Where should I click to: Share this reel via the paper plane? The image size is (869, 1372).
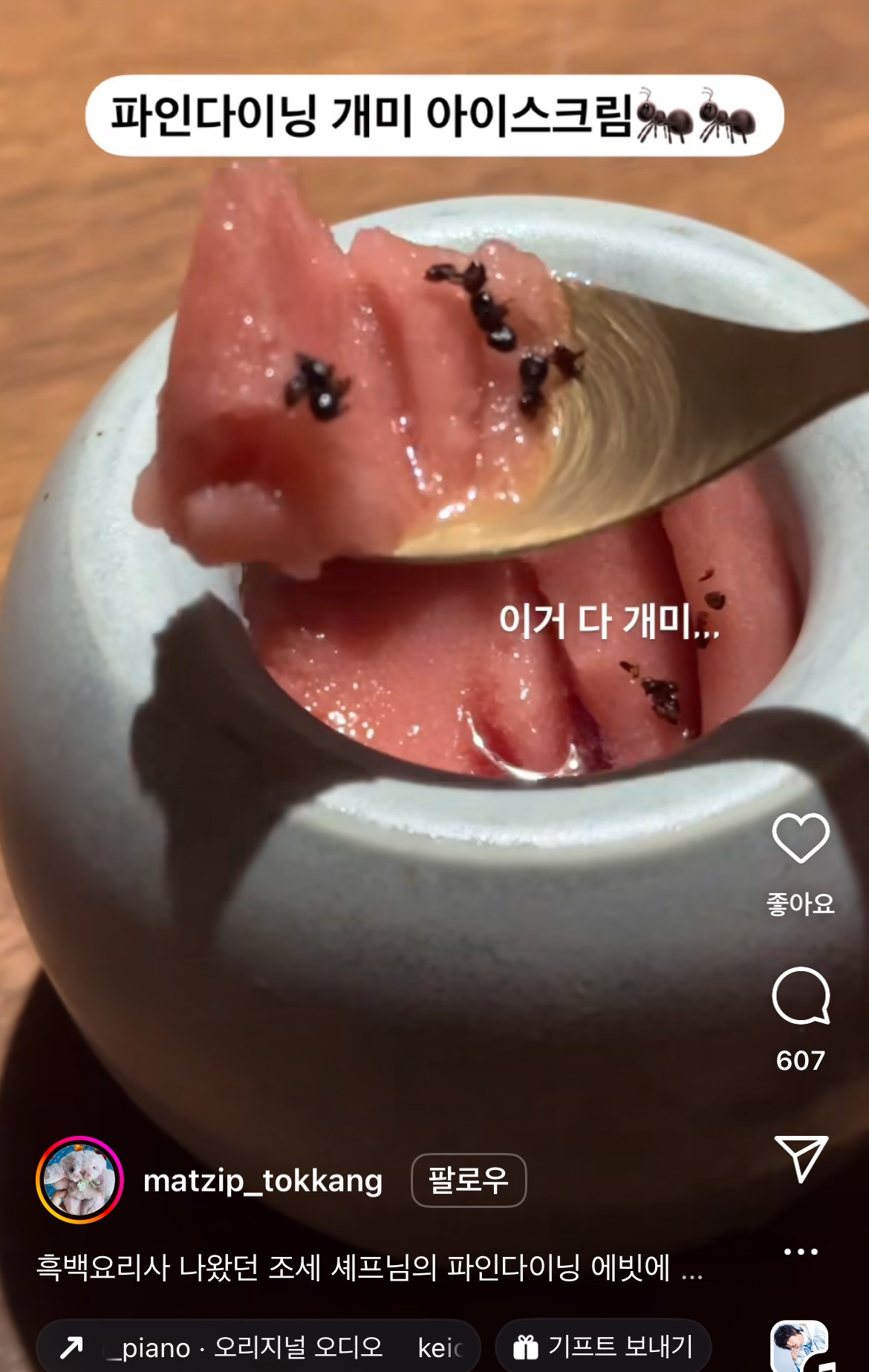tap(801, 1158)
